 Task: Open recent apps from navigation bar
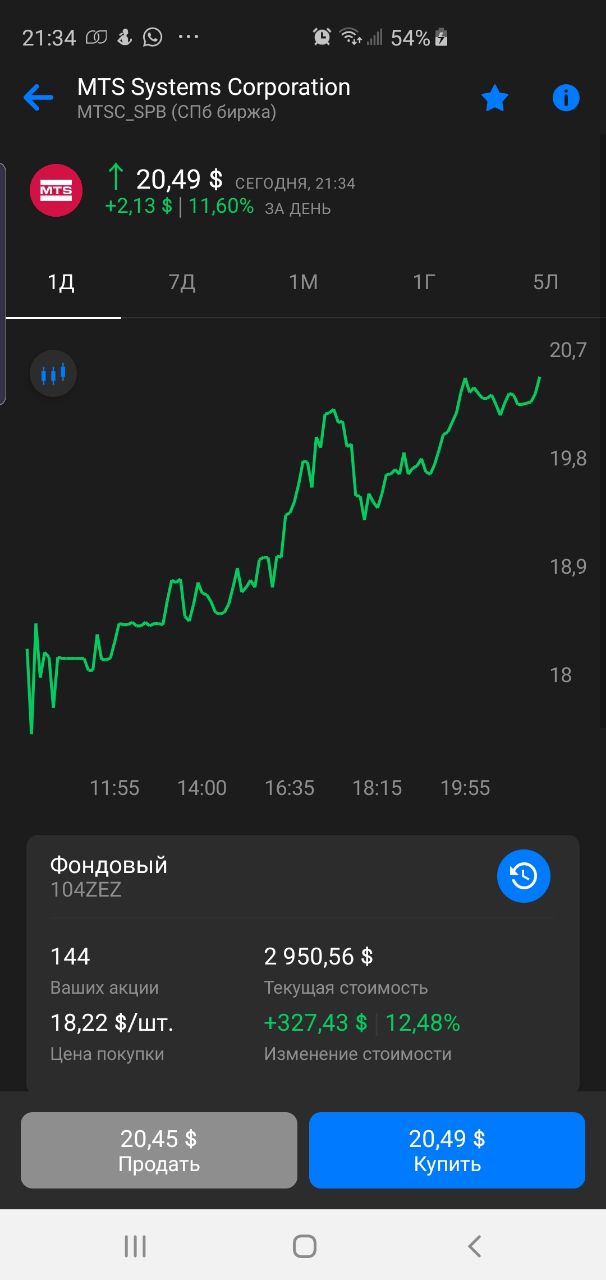[x=135, y=1245]
